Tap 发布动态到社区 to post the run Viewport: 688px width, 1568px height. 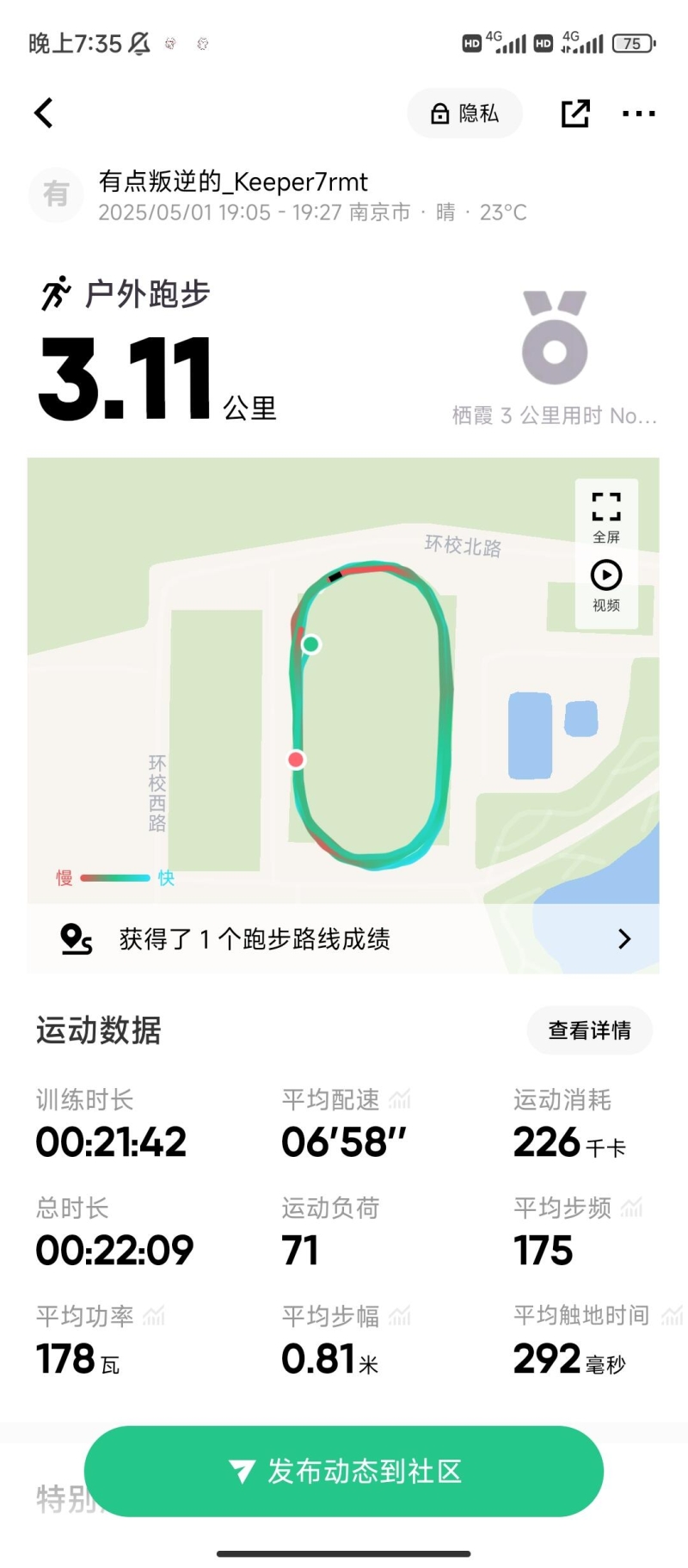click(344, 1471)
